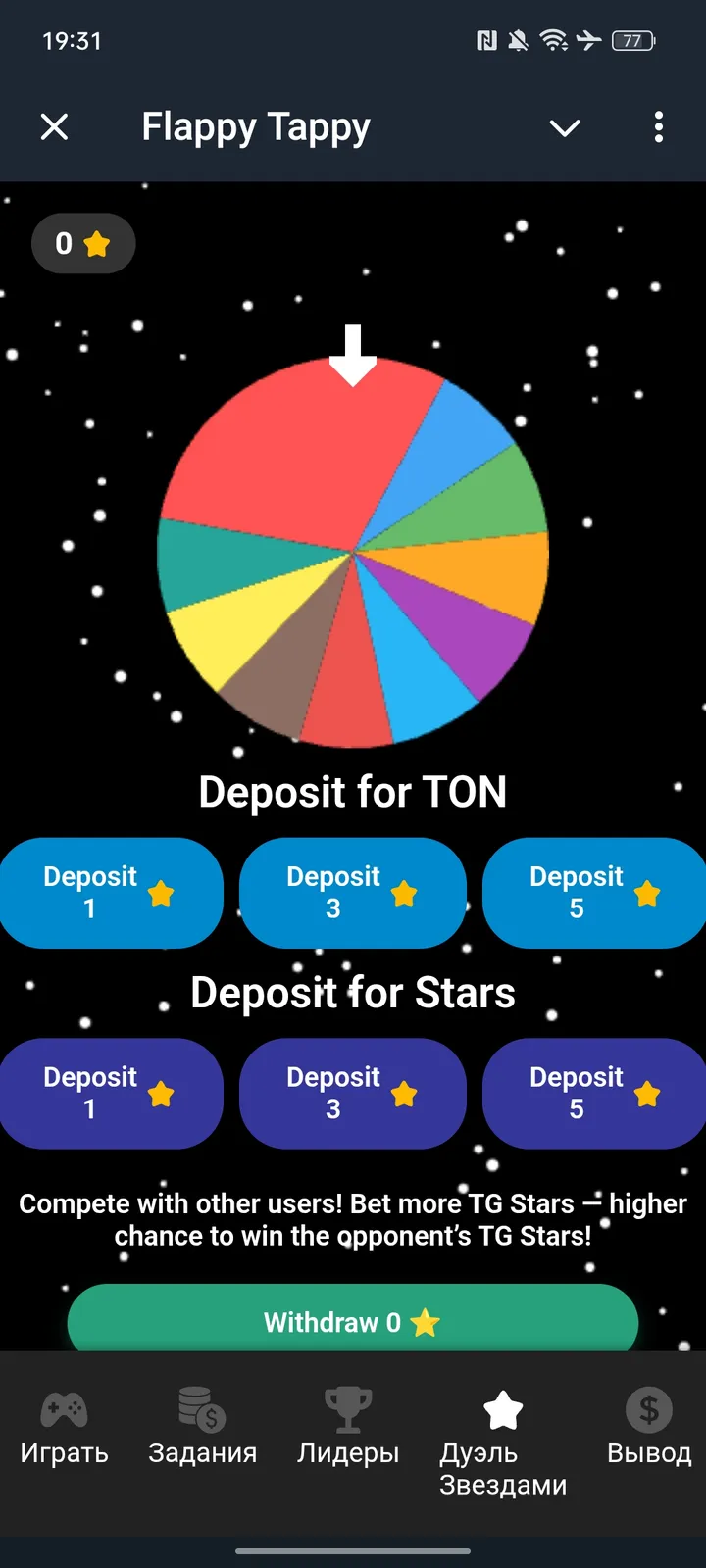Go to the Лидеры tab

coord(348,1428)
